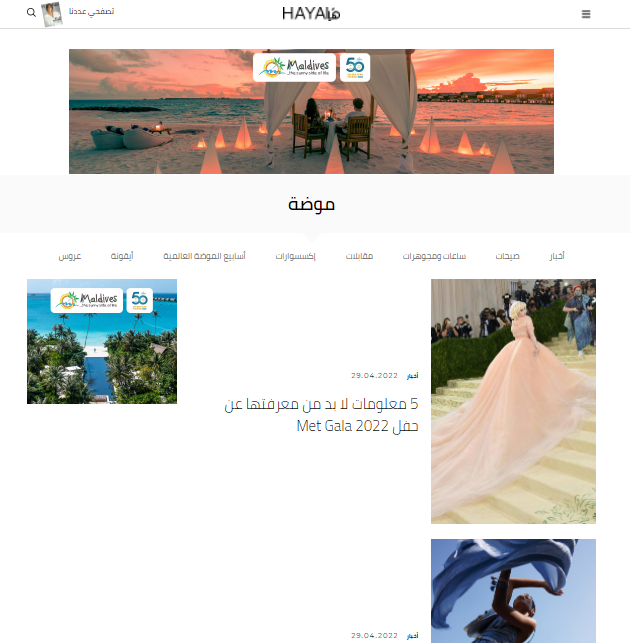Open the search magnifier icon
Screen dimensions: 630x643
[31, 13]
